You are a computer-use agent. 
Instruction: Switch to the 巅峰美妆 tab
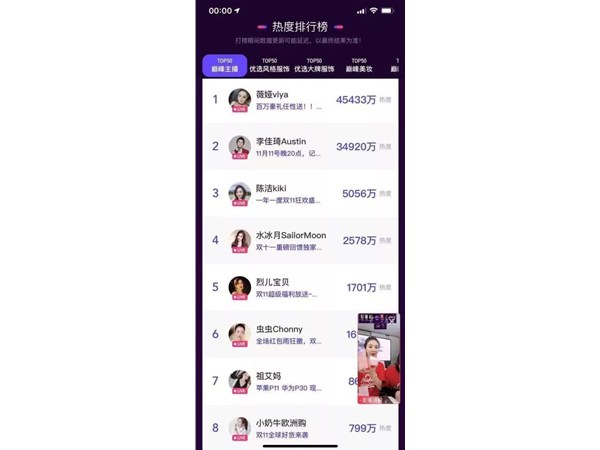click(x=358, y=66)
